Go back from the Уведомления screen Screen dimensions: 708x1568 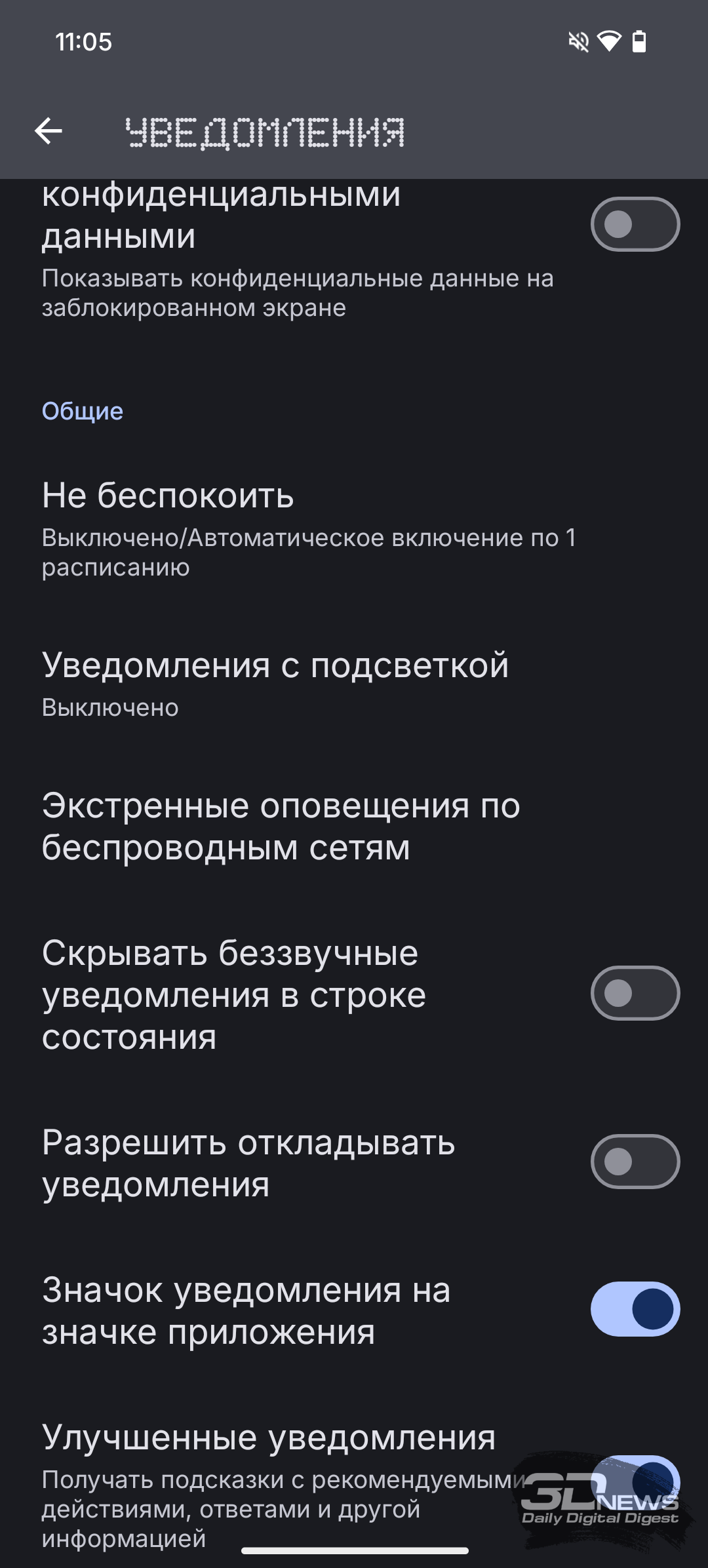click(x=49, y=131)
